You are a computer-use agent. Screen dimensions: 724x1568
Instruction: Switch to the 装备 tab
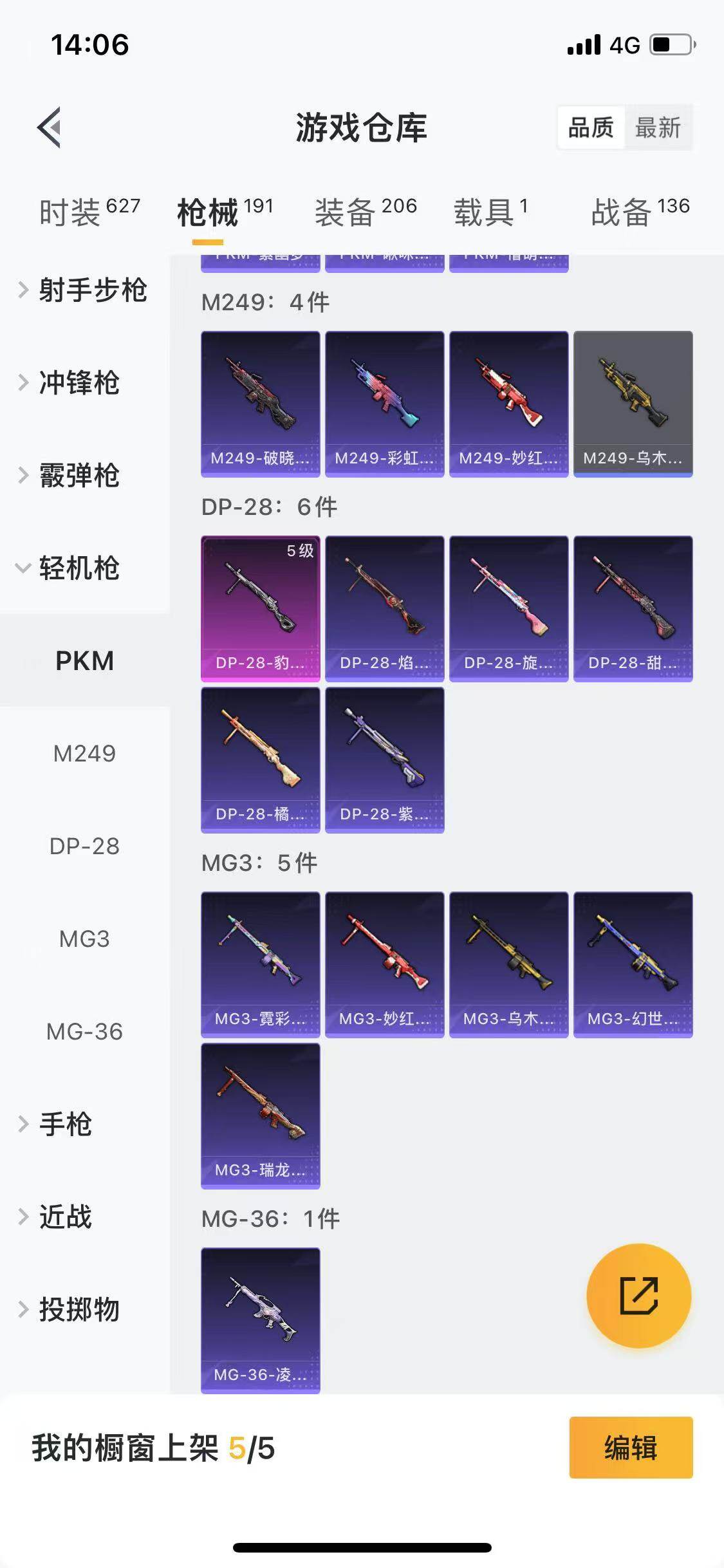(366, 211)
